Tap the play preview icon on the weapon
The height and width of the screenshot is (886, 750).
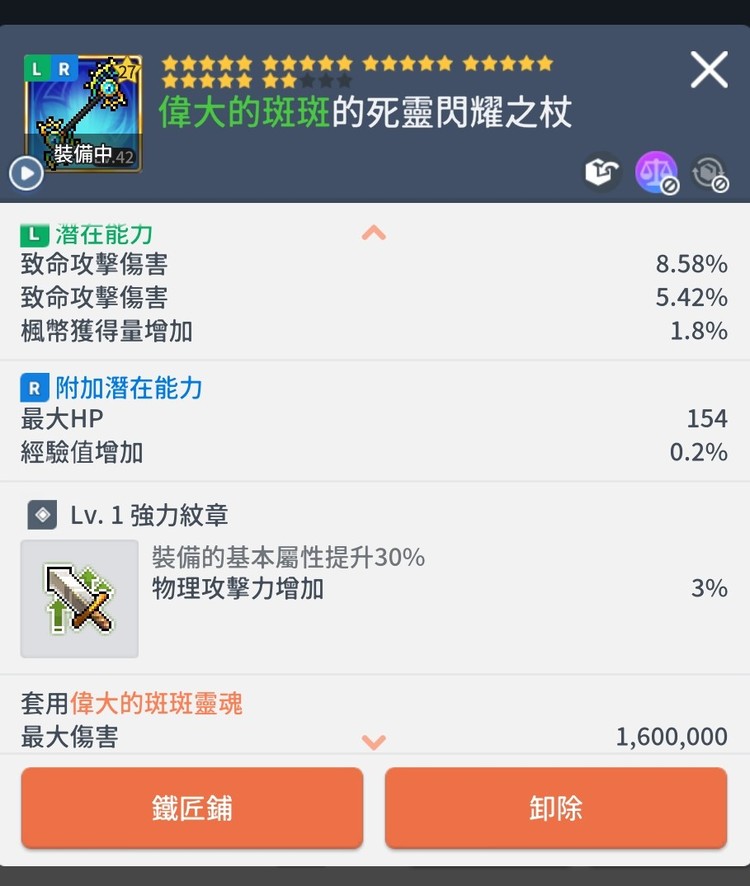click(x=25, y=172)
